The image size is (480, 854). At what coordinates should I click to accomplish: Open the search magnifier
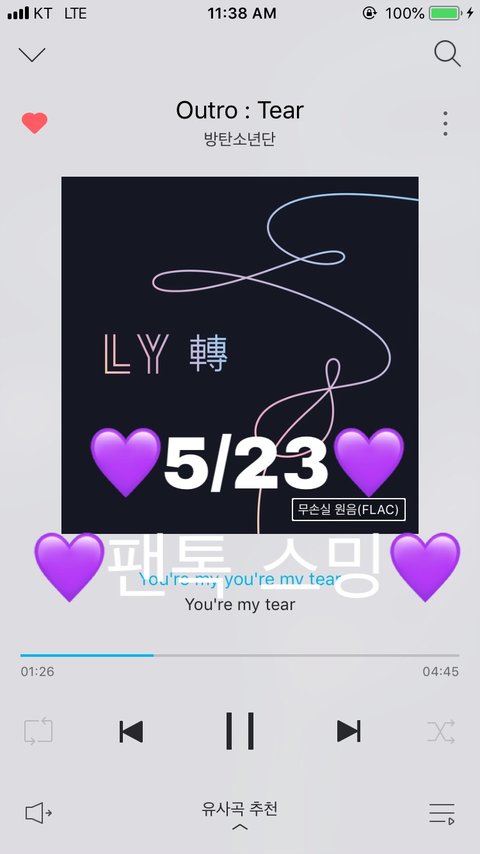(x=447, y=54)
